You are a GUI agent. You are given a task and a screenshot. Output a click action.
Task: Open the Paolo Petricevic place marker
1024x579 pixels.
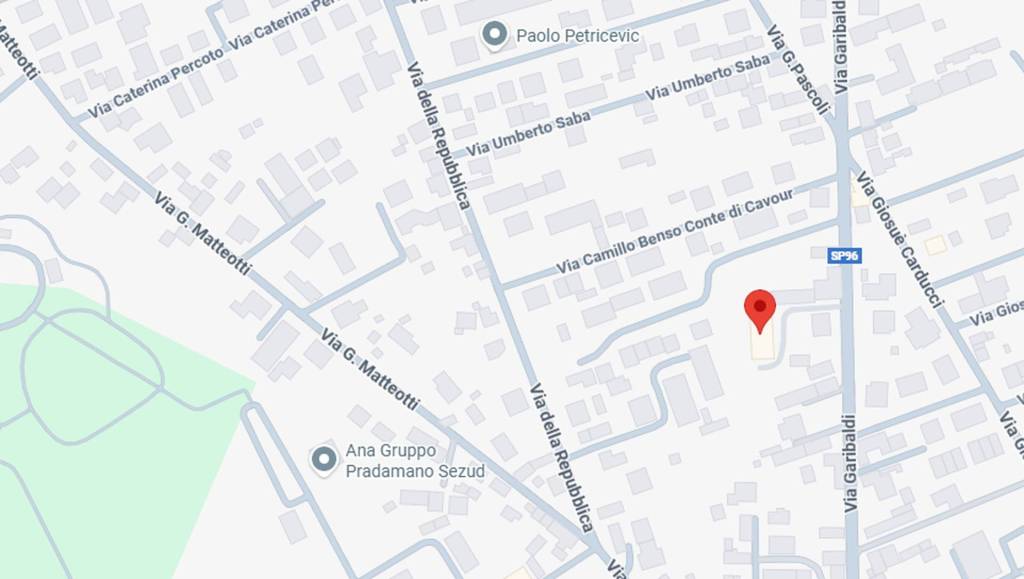[493, 36]
